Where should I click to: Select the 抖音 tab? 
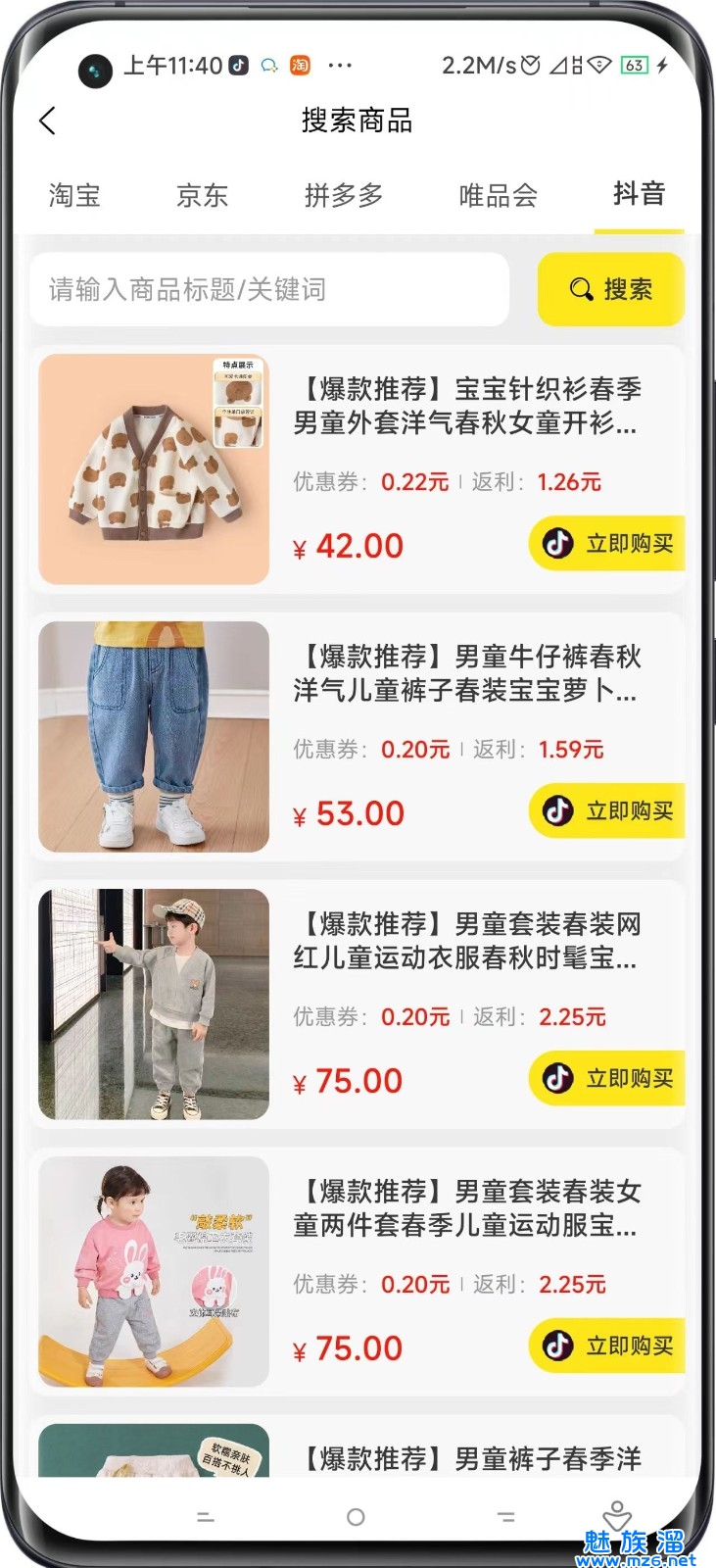coord(639,193)
